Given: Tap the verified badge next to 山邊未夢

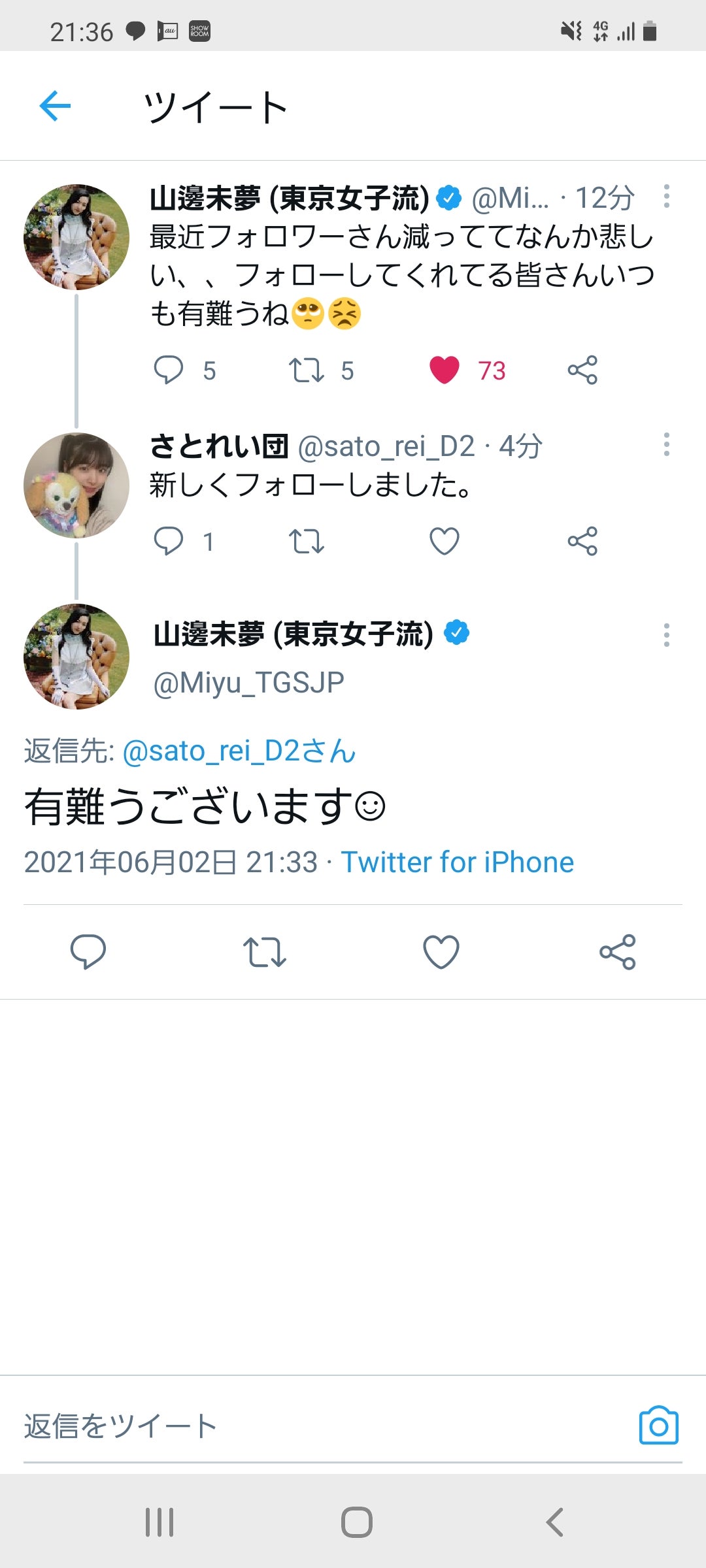Looking at the screenshot, I should point(448,197).
